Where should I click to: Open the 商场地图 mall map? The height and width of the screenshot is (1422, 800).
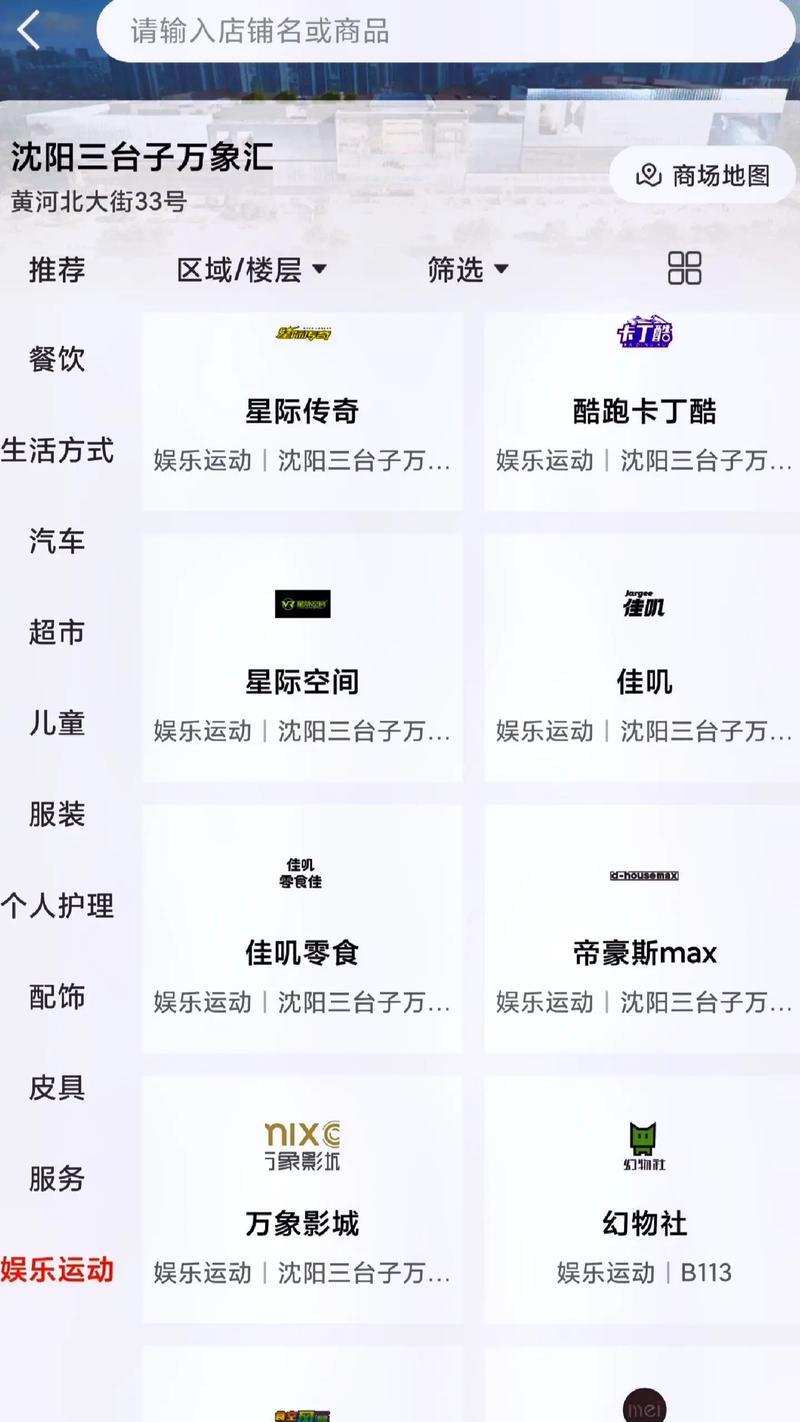(703, 176)
